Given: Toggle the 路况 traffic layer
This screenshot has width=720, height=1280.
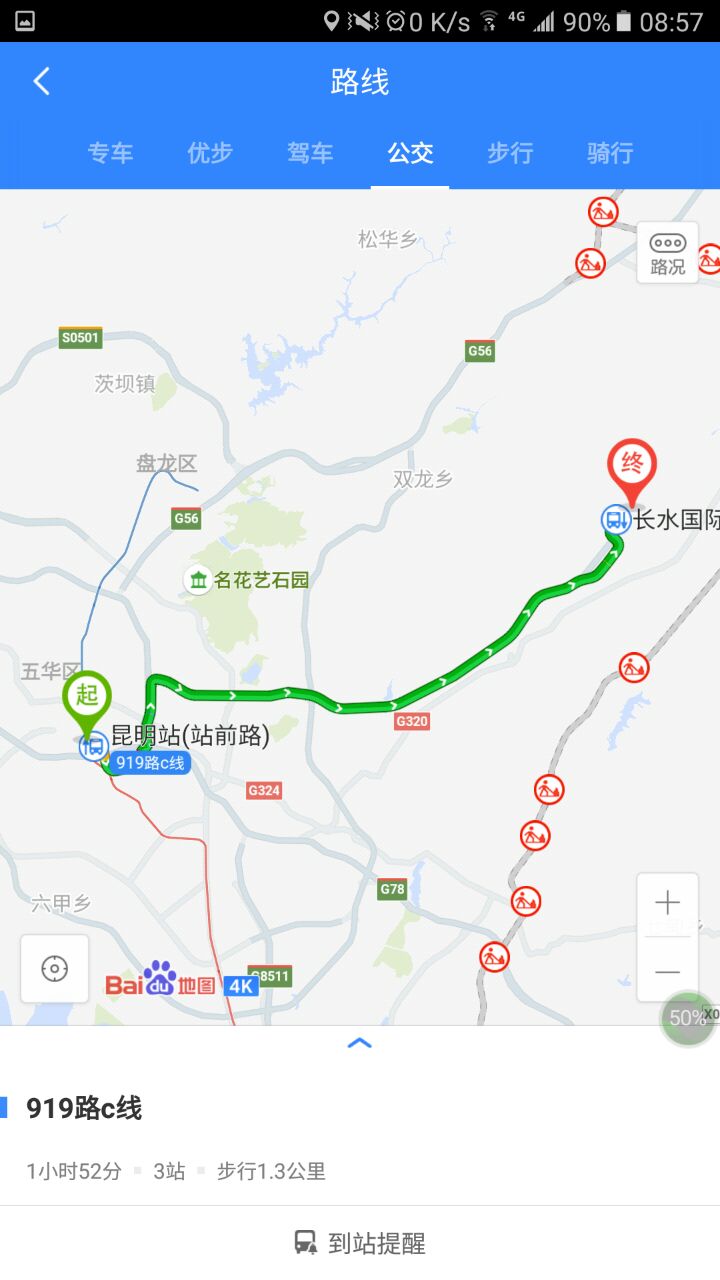Looking at the screenshot, I should pos(667,253).
